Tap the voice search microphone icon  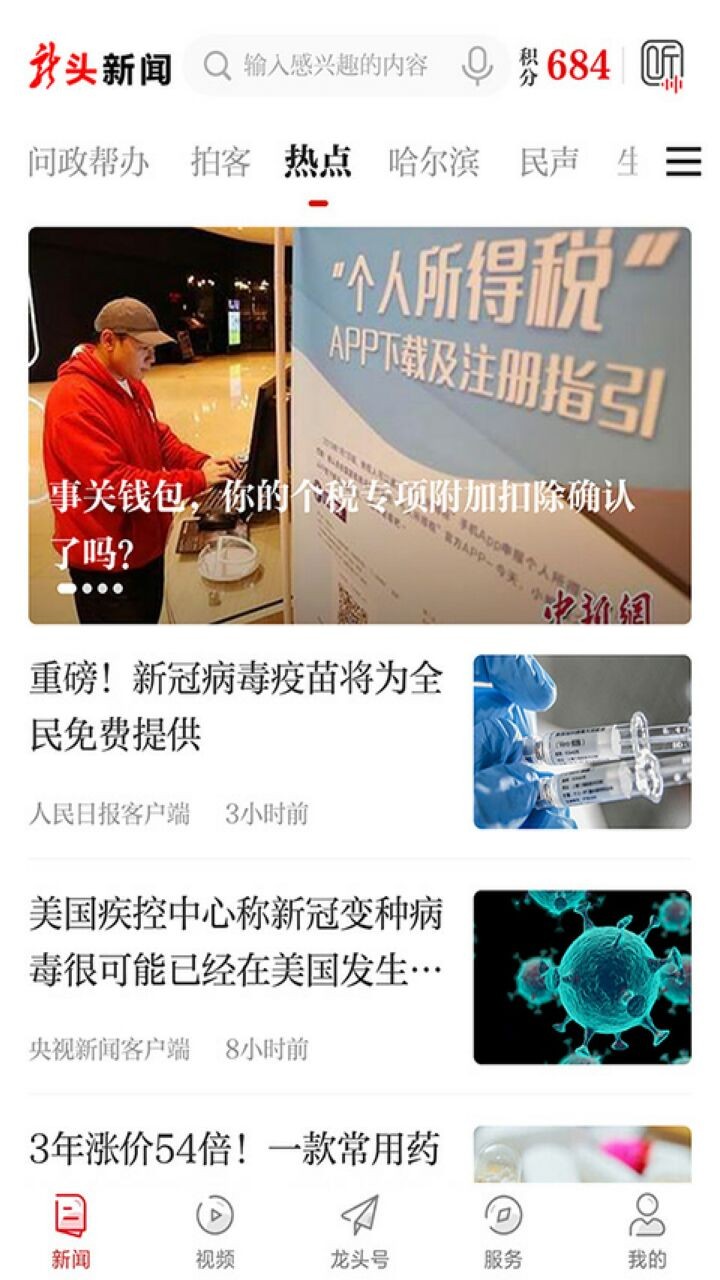[x=478, y=65]
